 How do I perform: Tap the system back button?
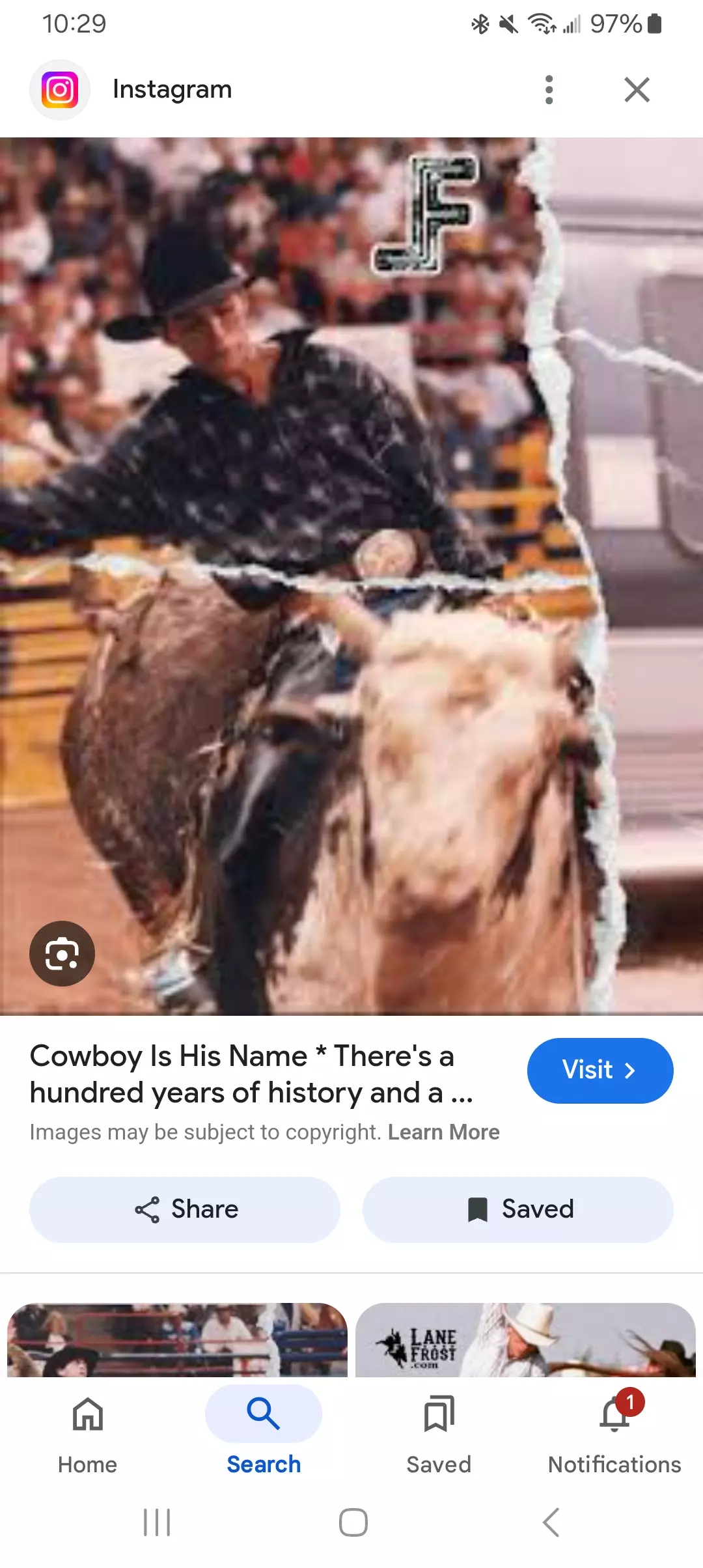point(551,1522)
